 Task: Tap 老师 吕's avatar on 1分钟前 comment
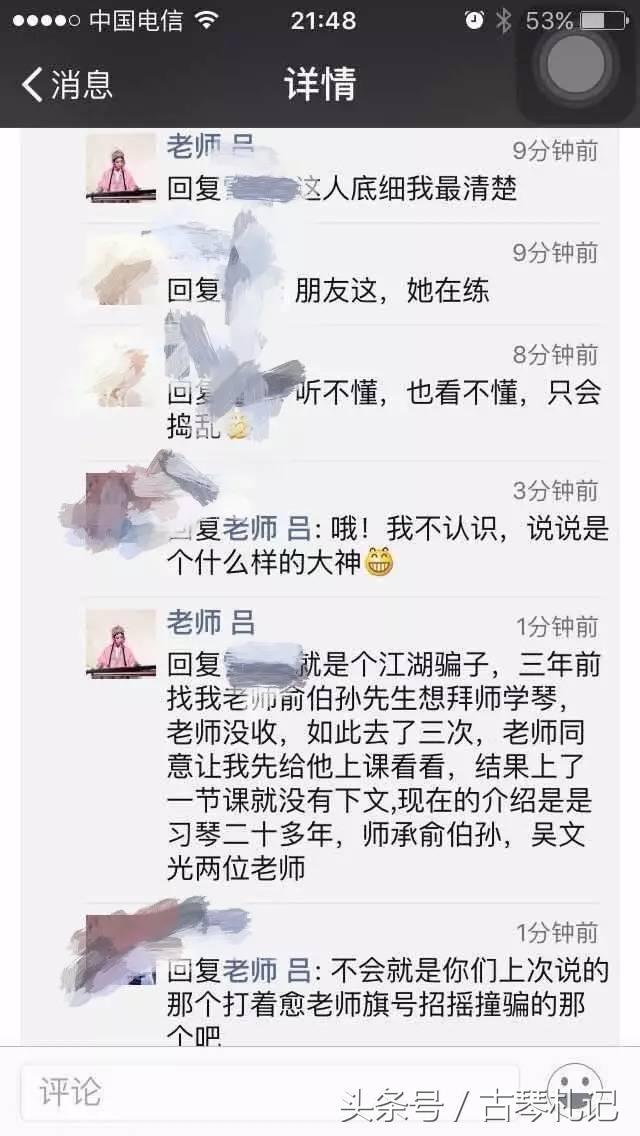pyautogui.click(x=121, y=644)
